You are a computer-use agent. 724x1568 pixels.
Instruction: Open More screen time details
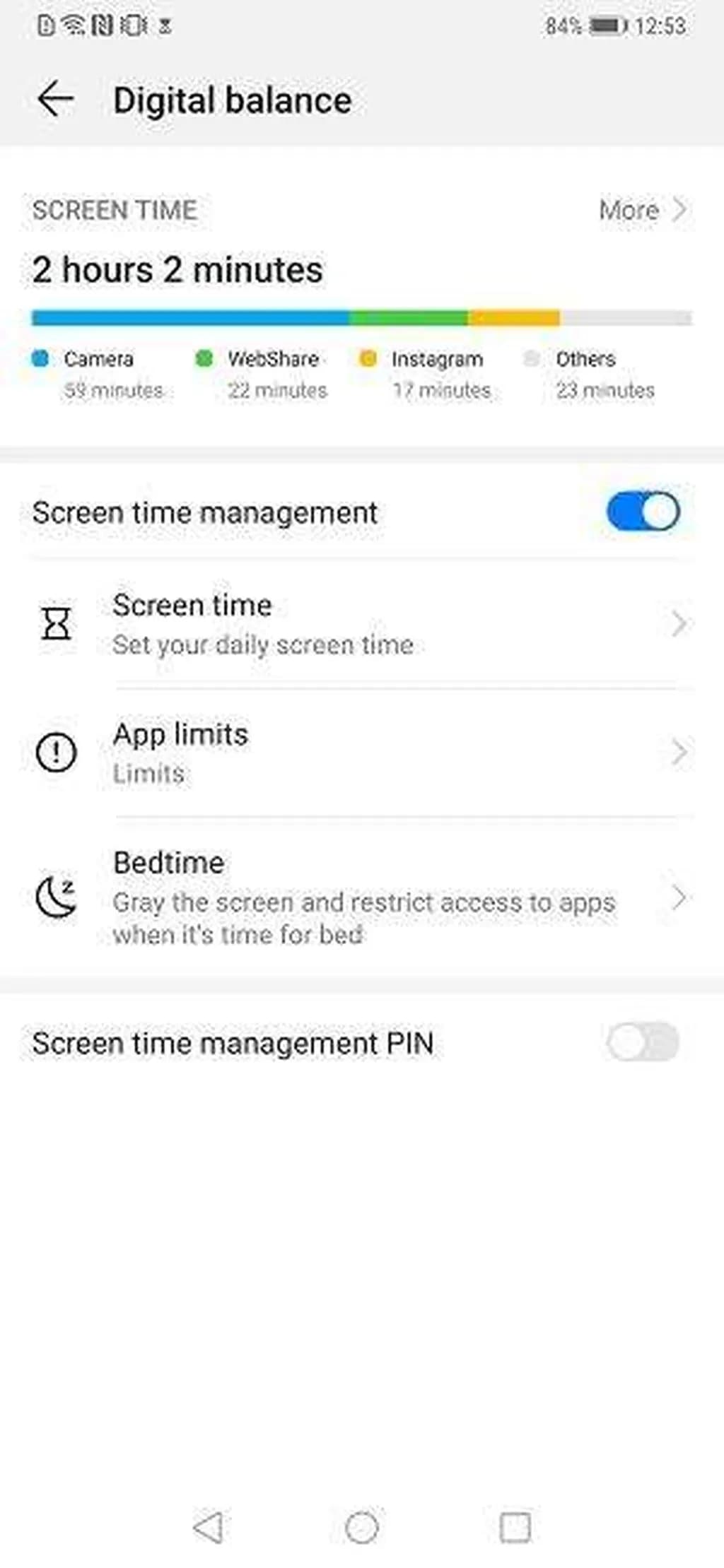click(641, 210)
